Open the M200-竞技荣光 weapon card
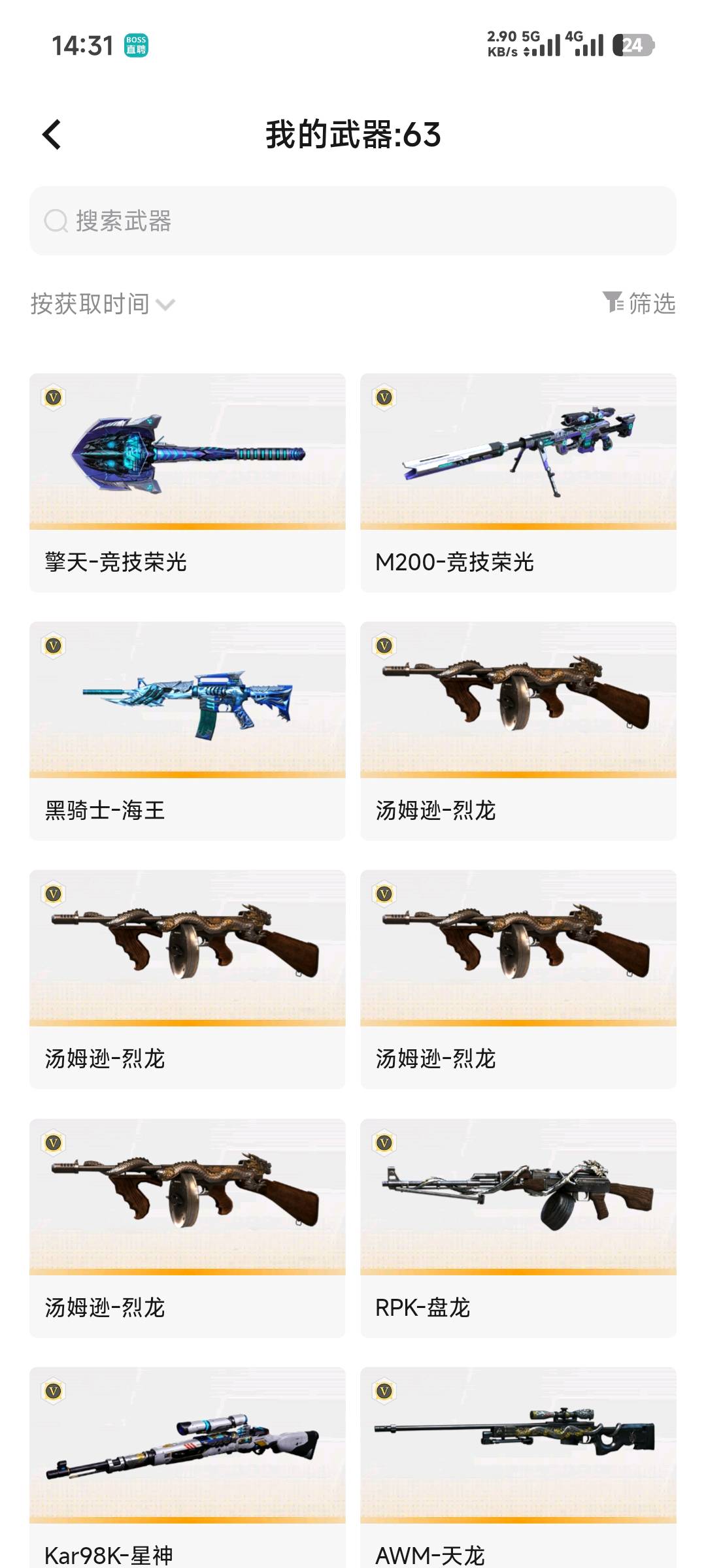Viewport: 706px width, 1568px height. click(518, 482)
